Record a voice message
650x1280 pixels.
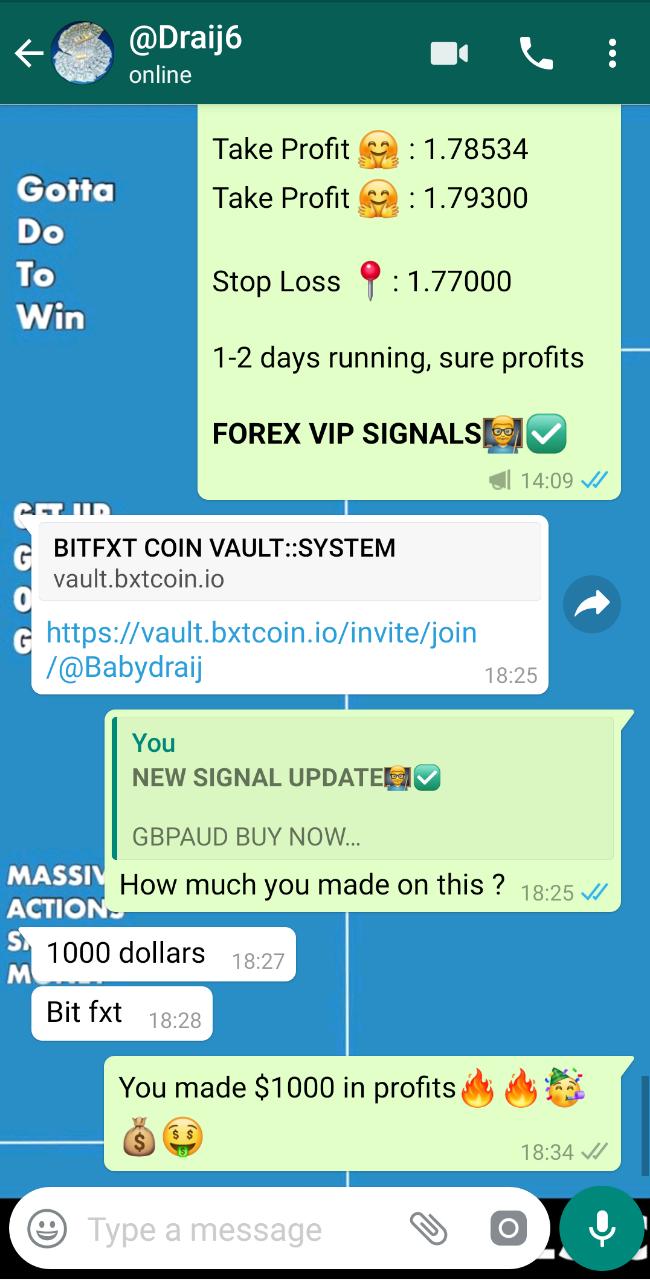[x=601, y=1228]
